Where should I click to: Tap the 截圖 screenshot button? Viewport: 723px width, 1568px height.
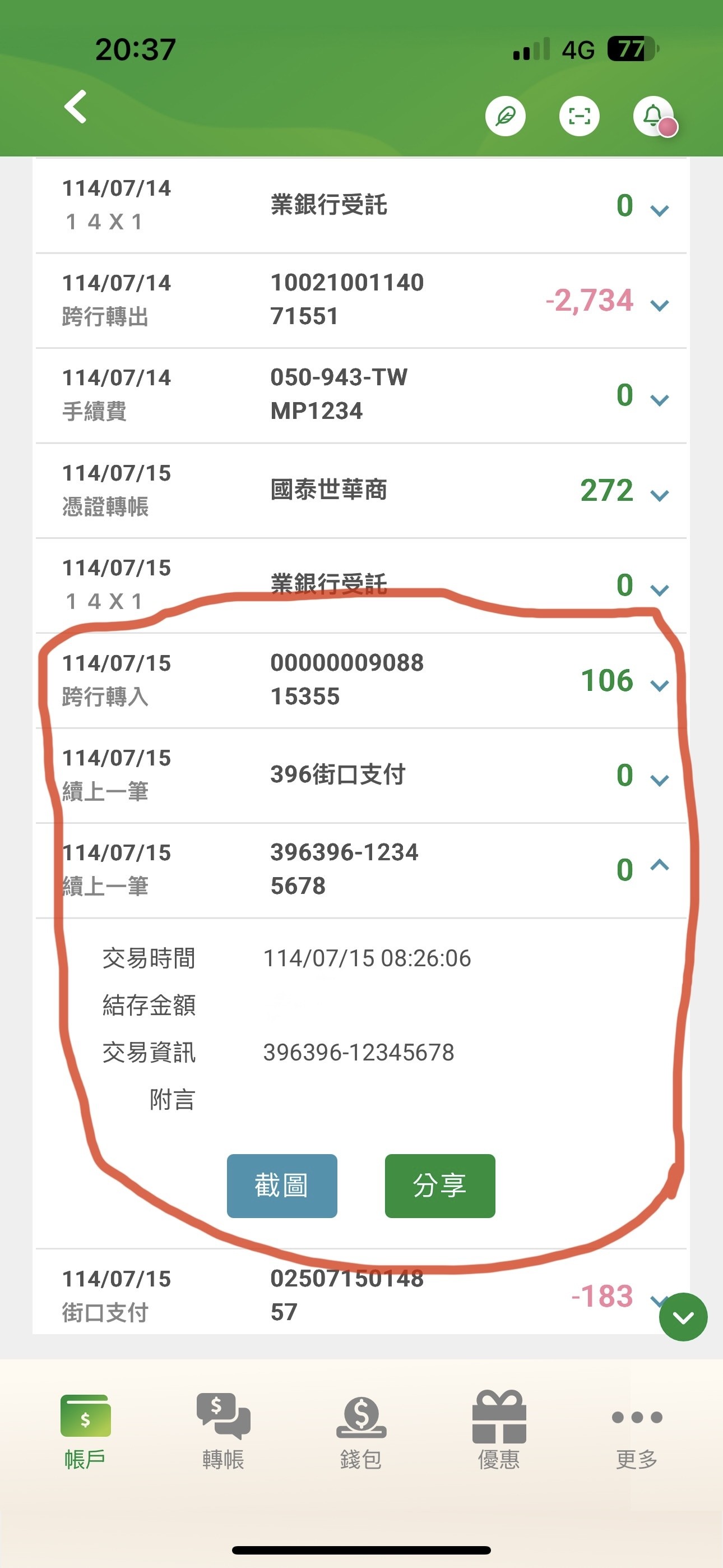click(282, 1186)
